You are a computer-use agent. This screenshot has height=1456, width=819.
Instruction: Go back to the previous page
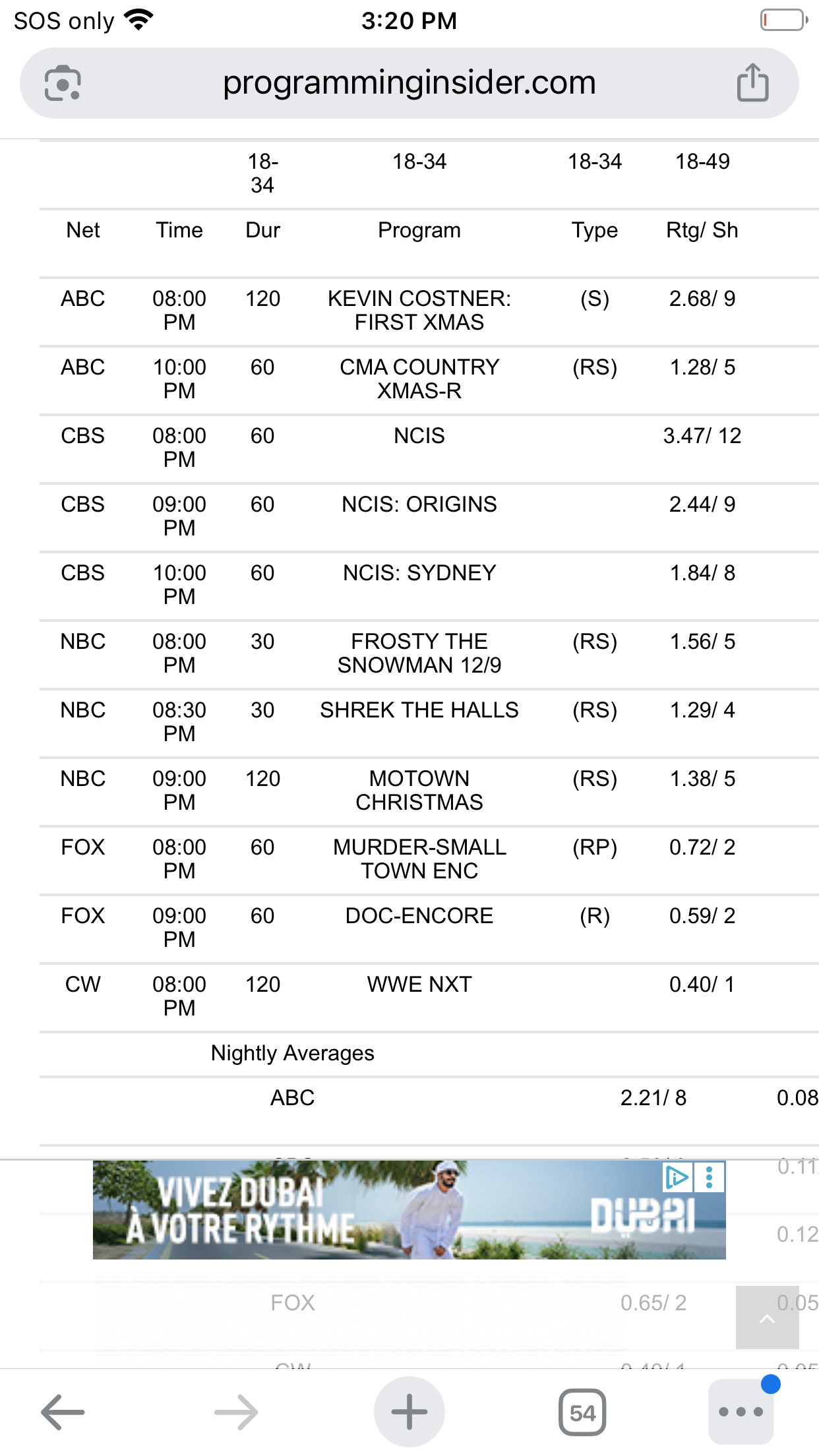coord(63,1412)
